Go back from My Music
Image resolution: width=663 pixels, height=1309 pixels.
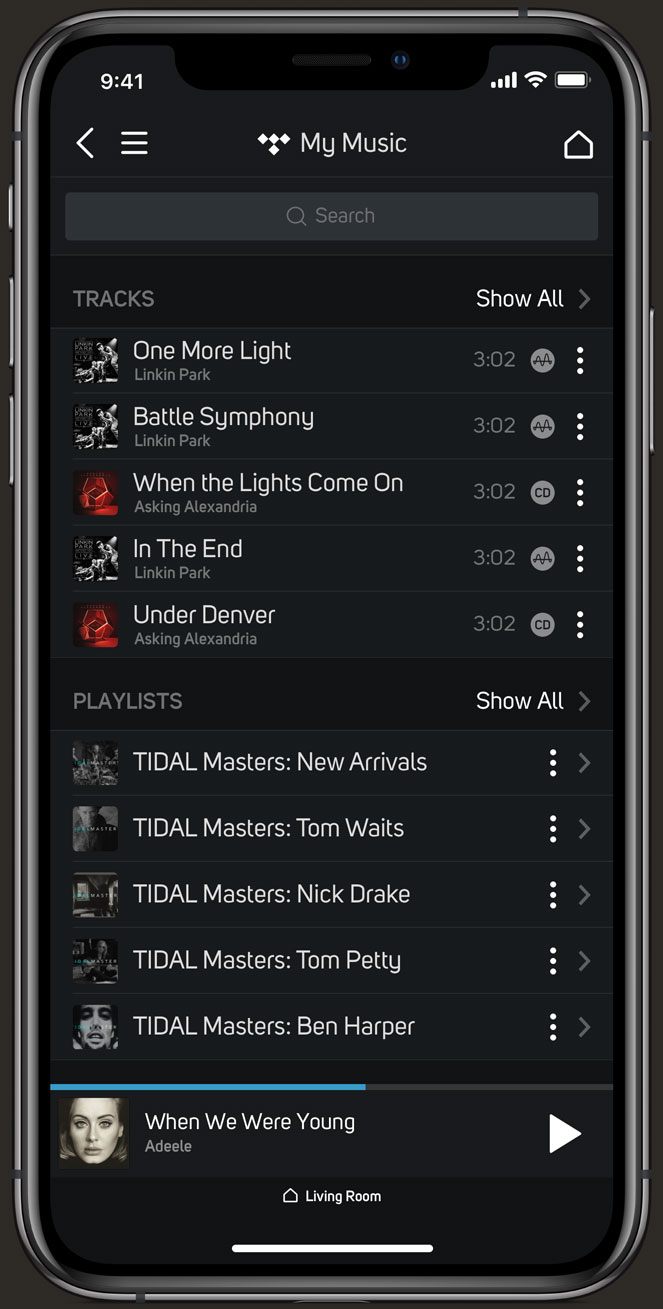pos(85,143)
